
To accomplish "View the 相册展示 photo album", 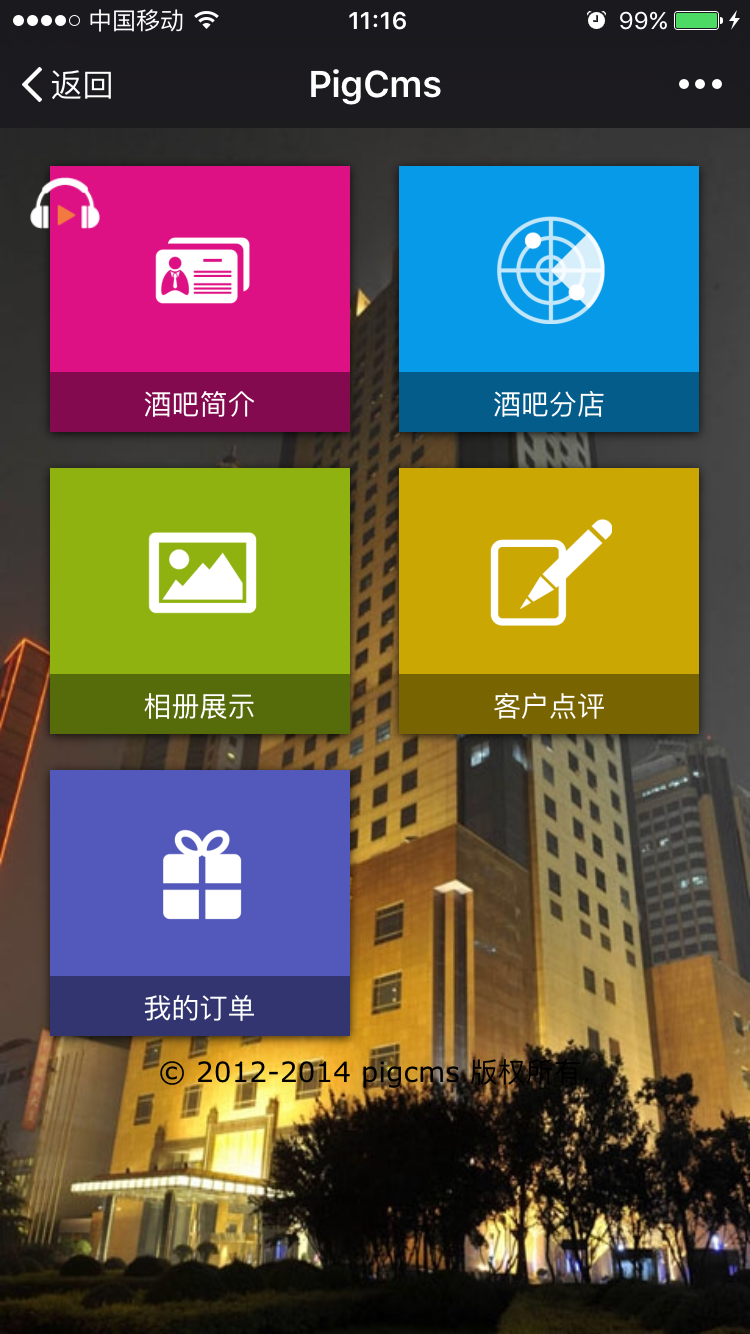I will [200, 600].
